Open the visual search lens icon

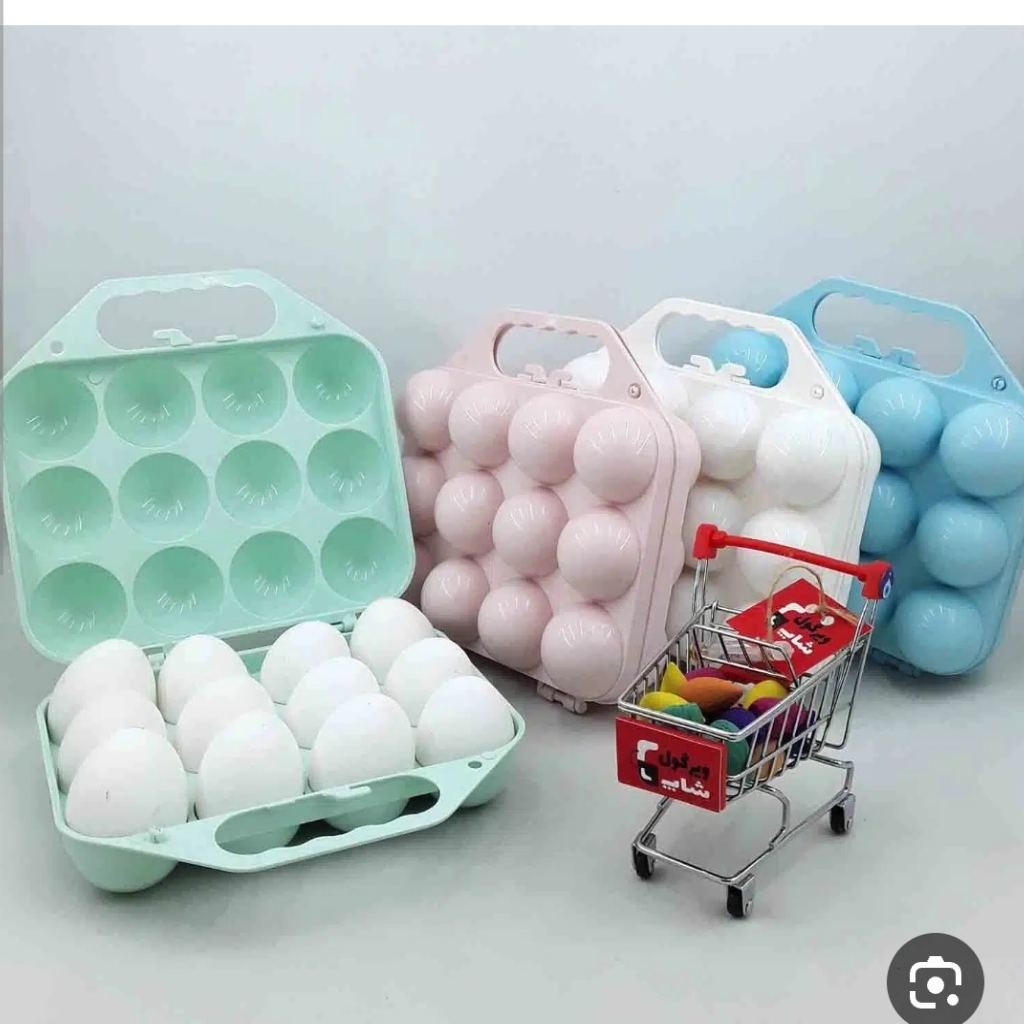935,981
